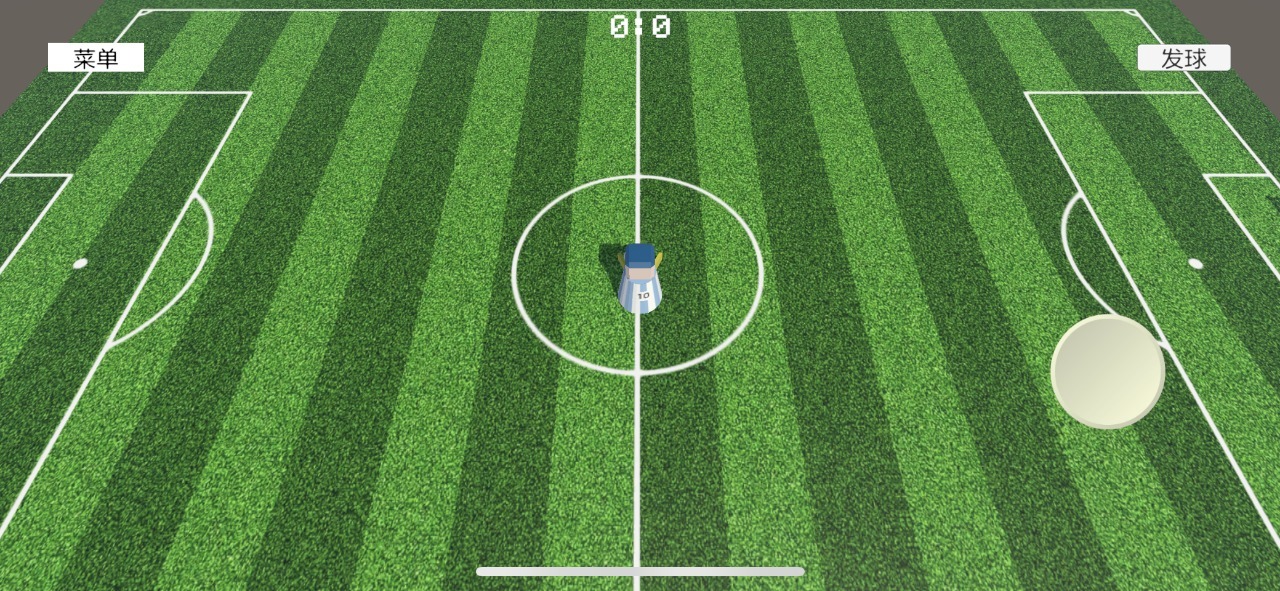Tap 发球 to serve the ball
The height and width of the screenshot is (591, 1280).
click(x=1184, y=58)
